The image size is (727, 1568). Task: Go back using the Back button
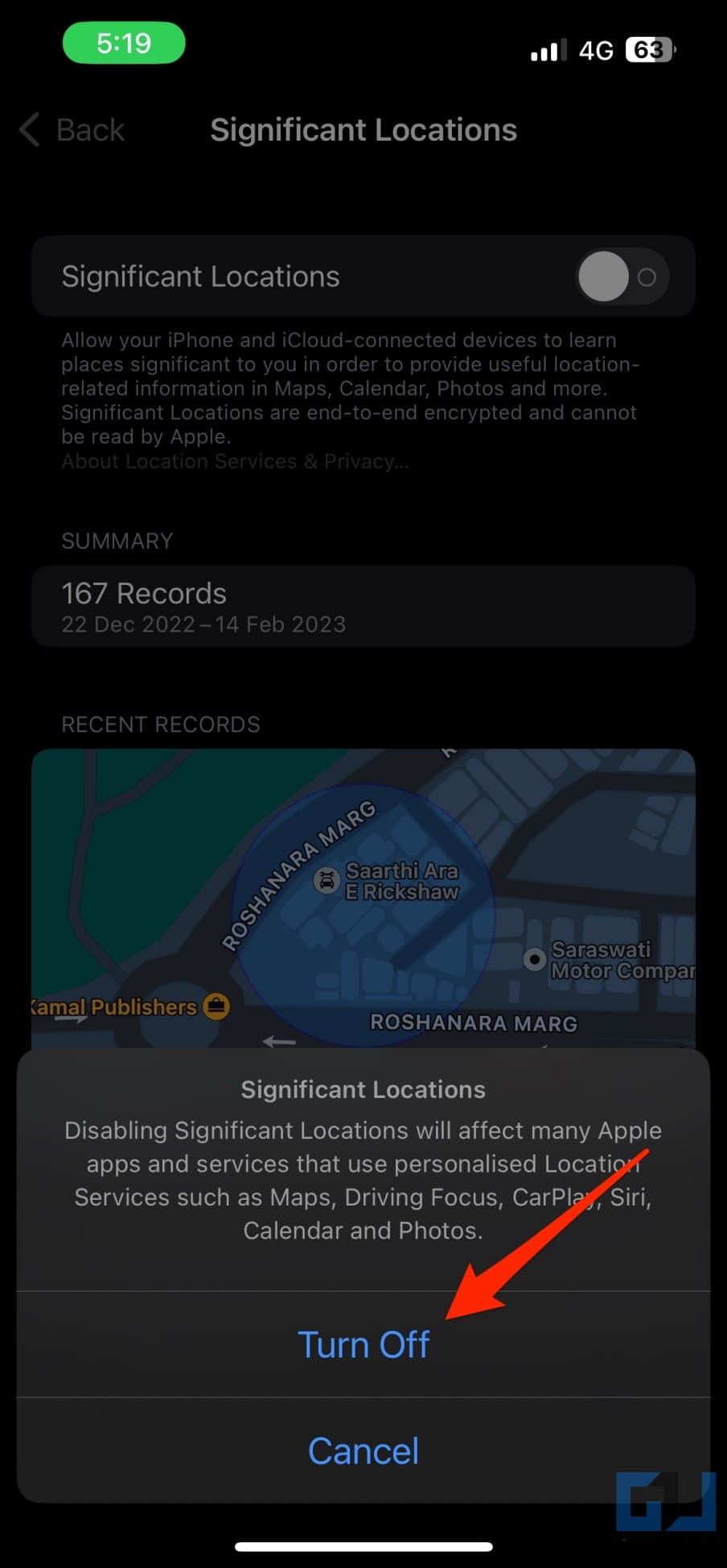coord(72,129)
